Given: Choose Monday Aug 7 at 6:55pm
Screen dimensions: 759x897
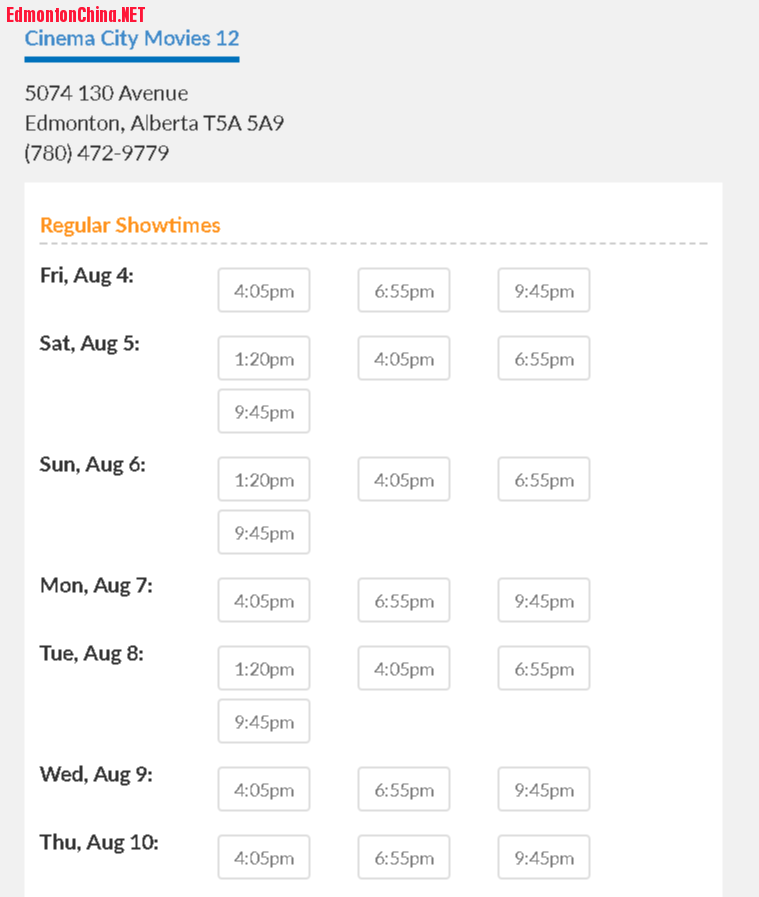Looking at the screenshot, I should [404, 601].
